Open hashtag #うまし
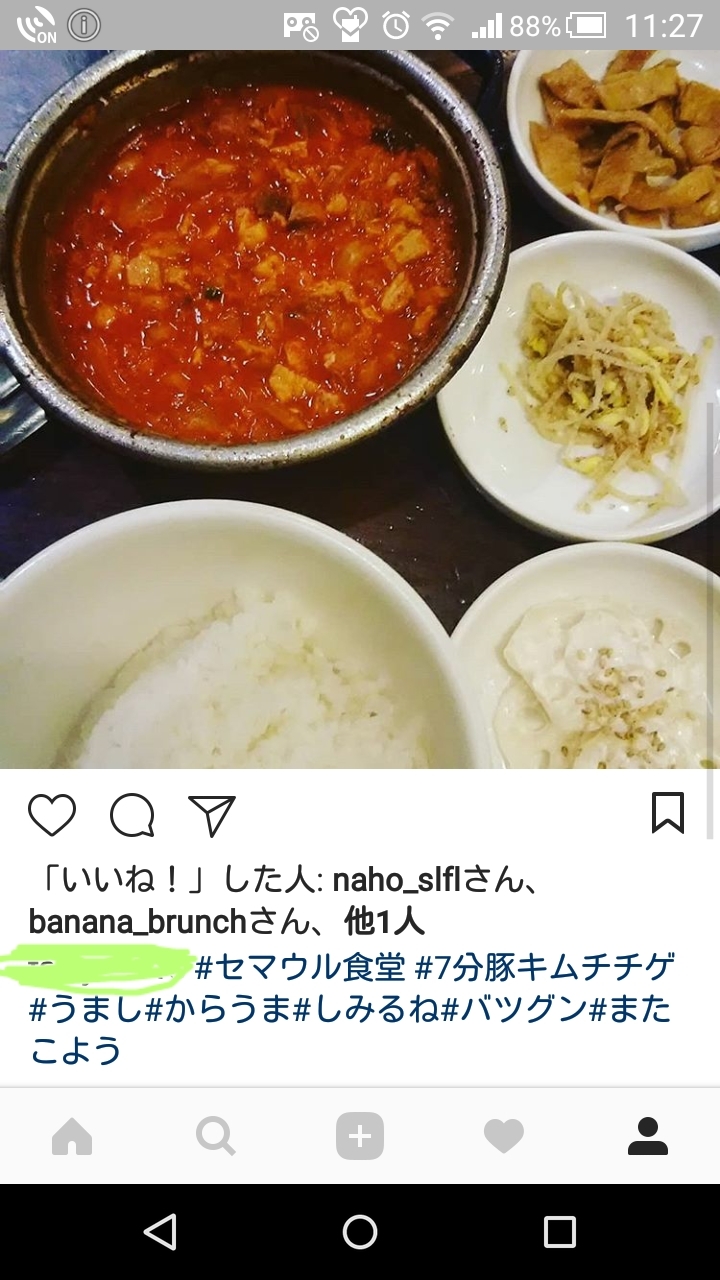 (87, 1009)
